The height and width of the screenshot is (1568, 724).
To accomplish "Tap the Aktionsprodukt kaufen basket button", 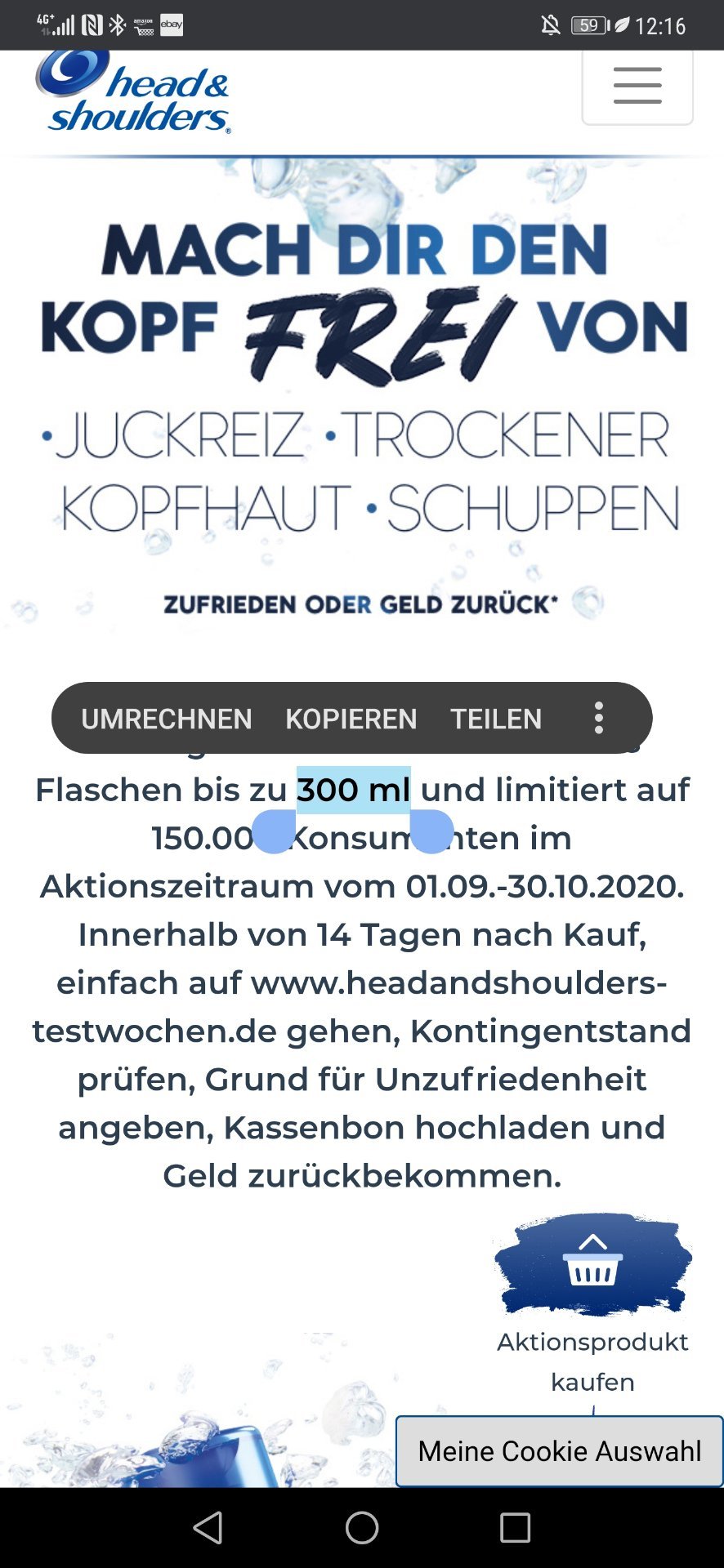I will coord(593,1263).
